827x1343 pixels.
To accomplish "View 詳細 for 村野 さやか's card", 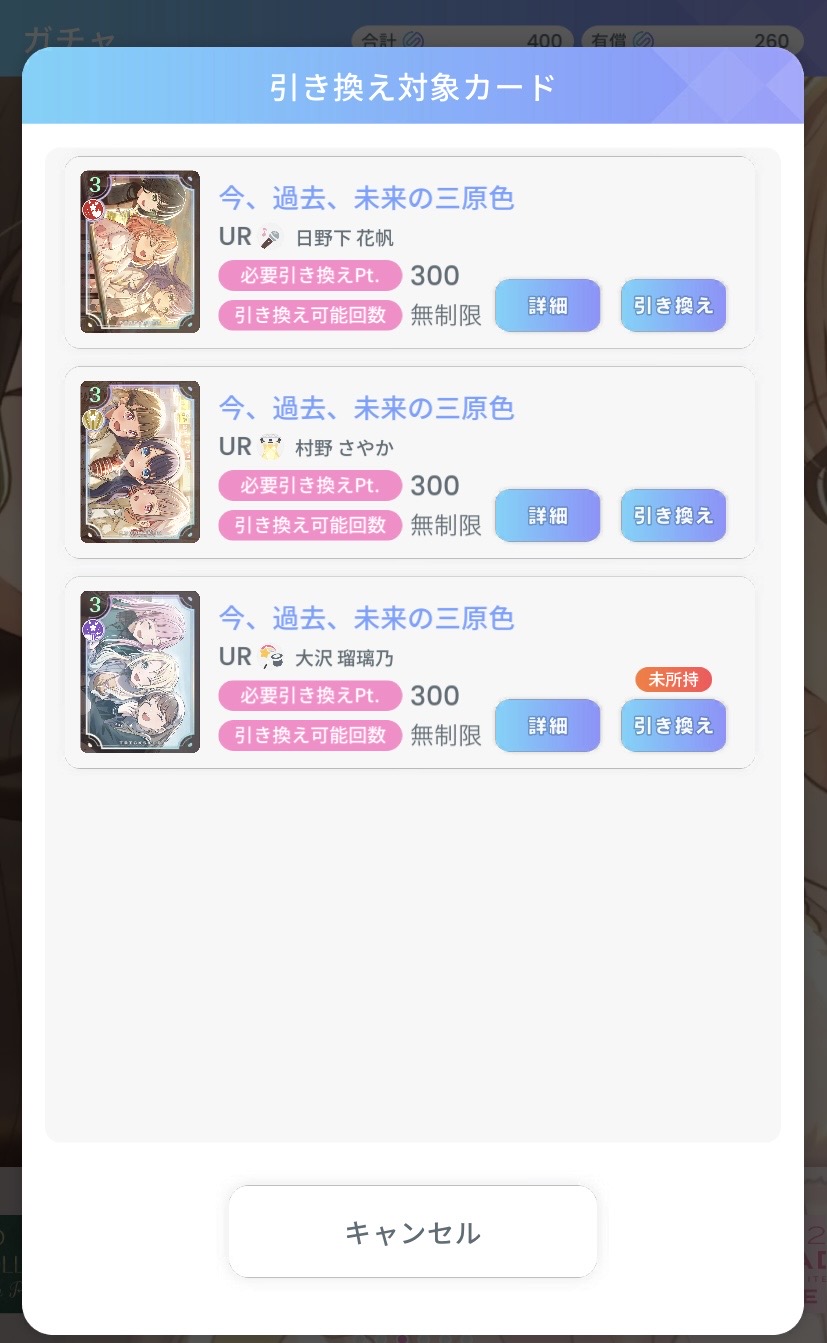I will 548,515.
